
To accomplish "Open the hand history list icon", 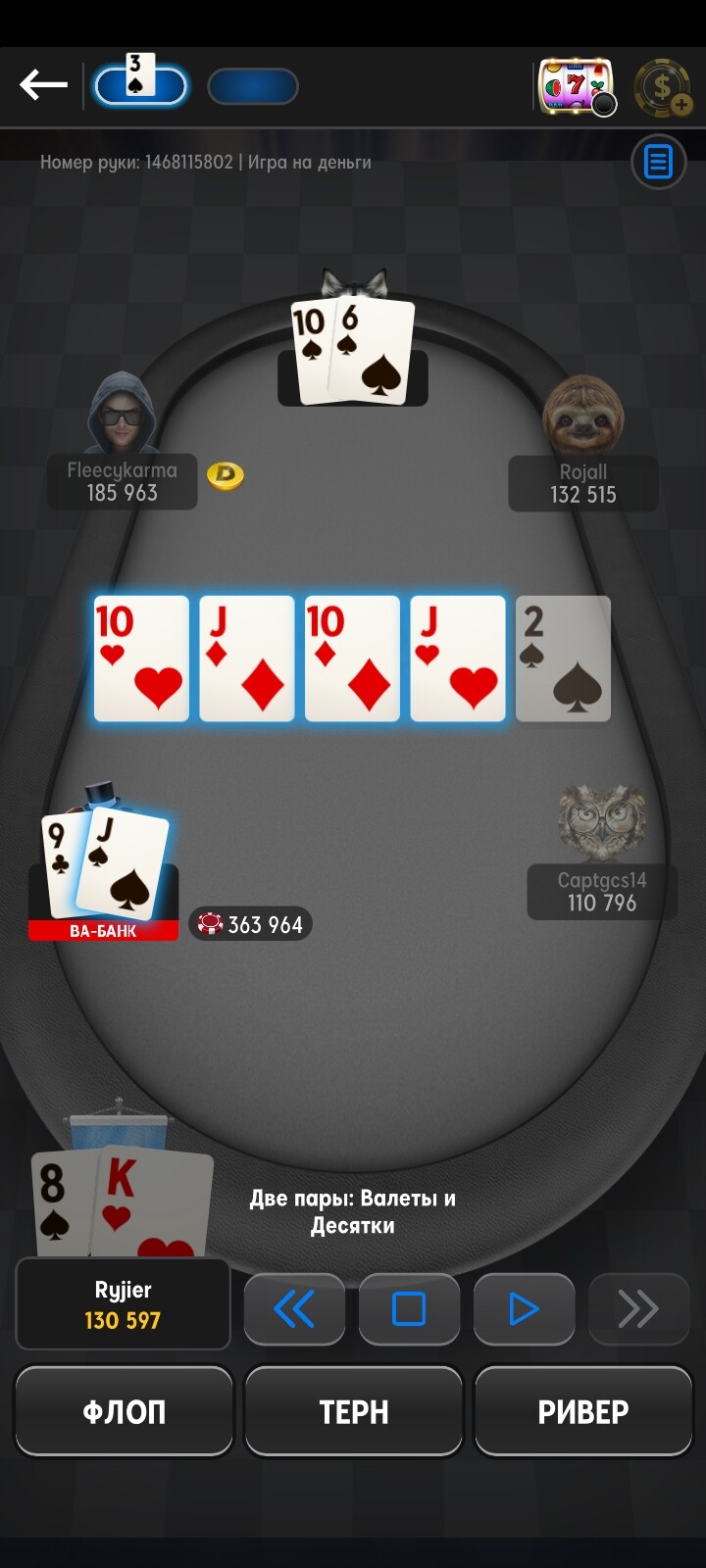I will pyautogui.click(x=658, y=162).
